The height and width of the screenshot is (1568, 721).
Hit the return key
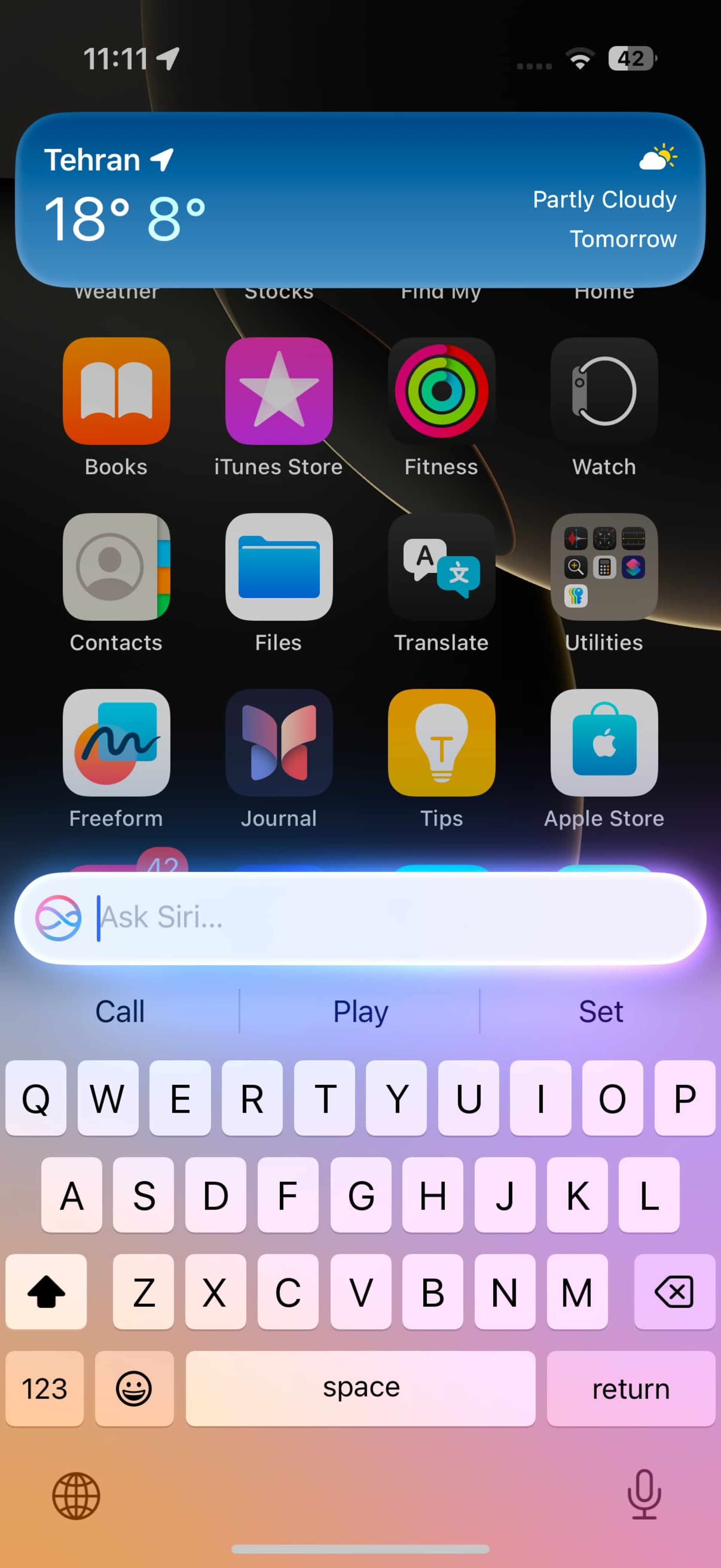click(630, 1388)
